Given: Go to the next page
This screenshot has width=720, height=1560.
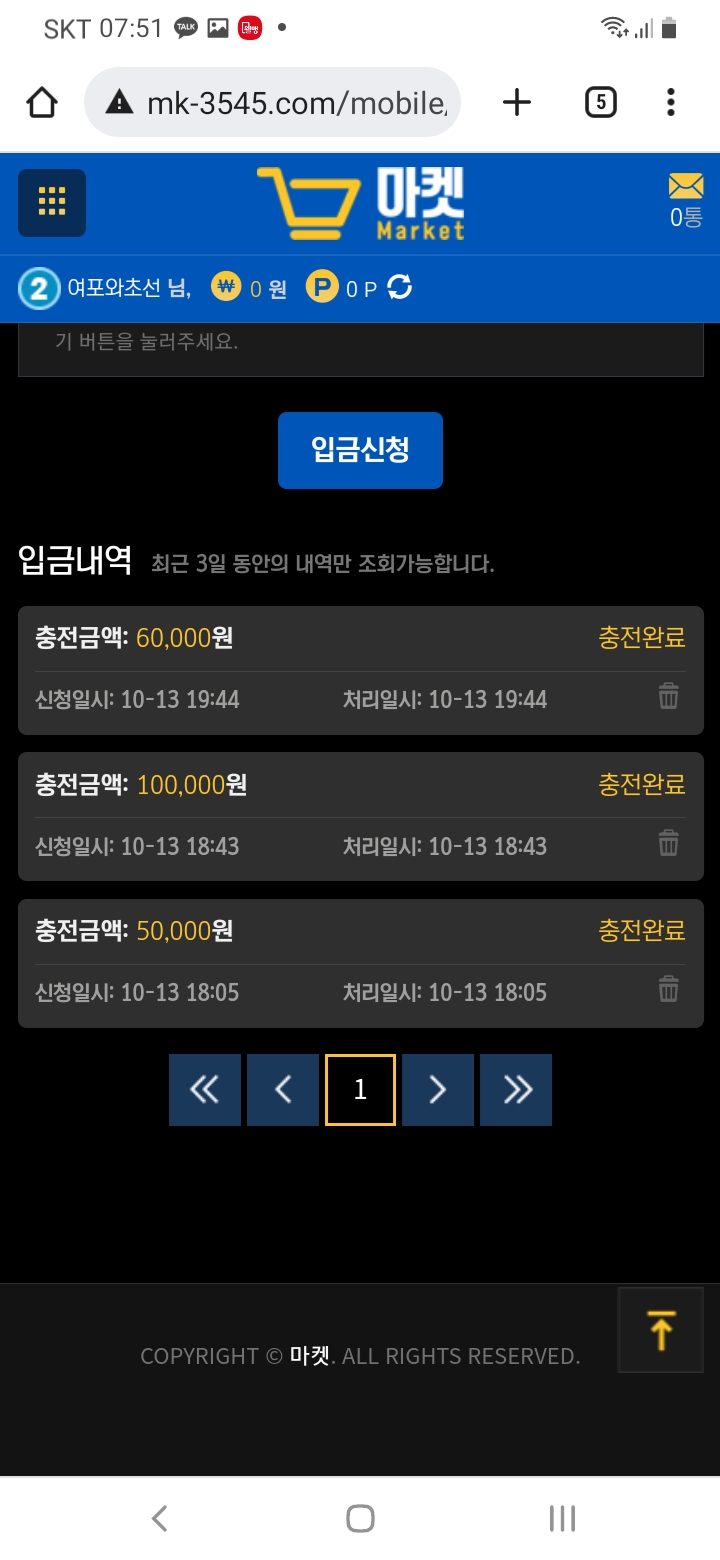Looking at the screenshot, I should 438,1090.
